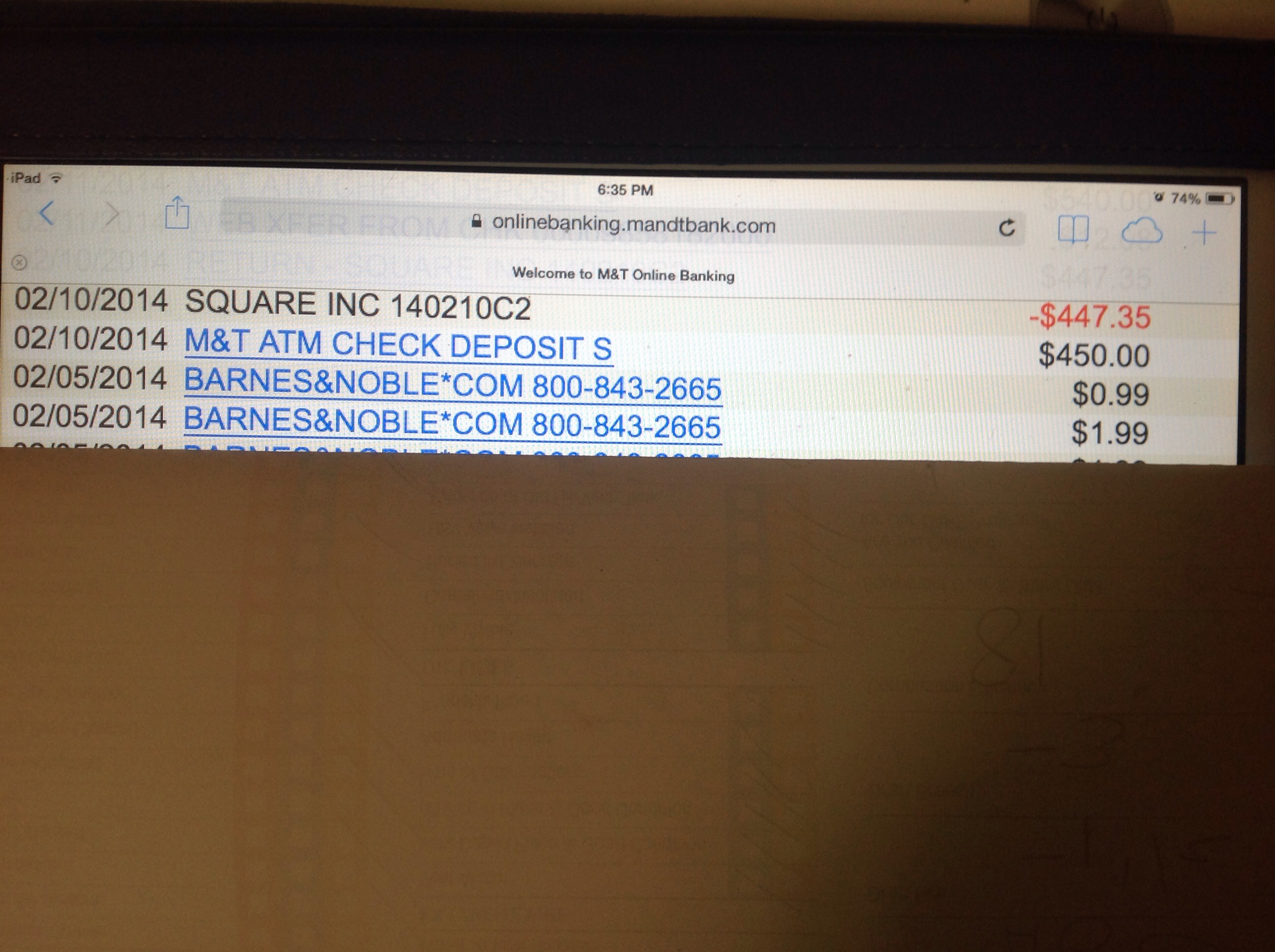Viewport: 1275px width, 952px height.
Task: Go forward to the next page
Action: 113,214
